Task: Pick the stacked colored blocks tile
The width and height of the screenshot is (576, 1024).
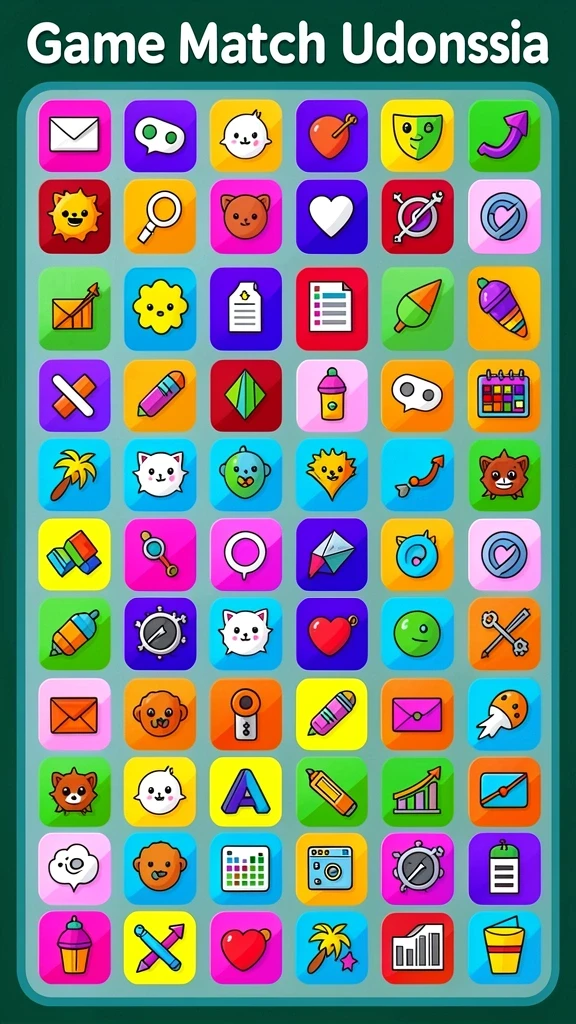Action: pos(74,554)
